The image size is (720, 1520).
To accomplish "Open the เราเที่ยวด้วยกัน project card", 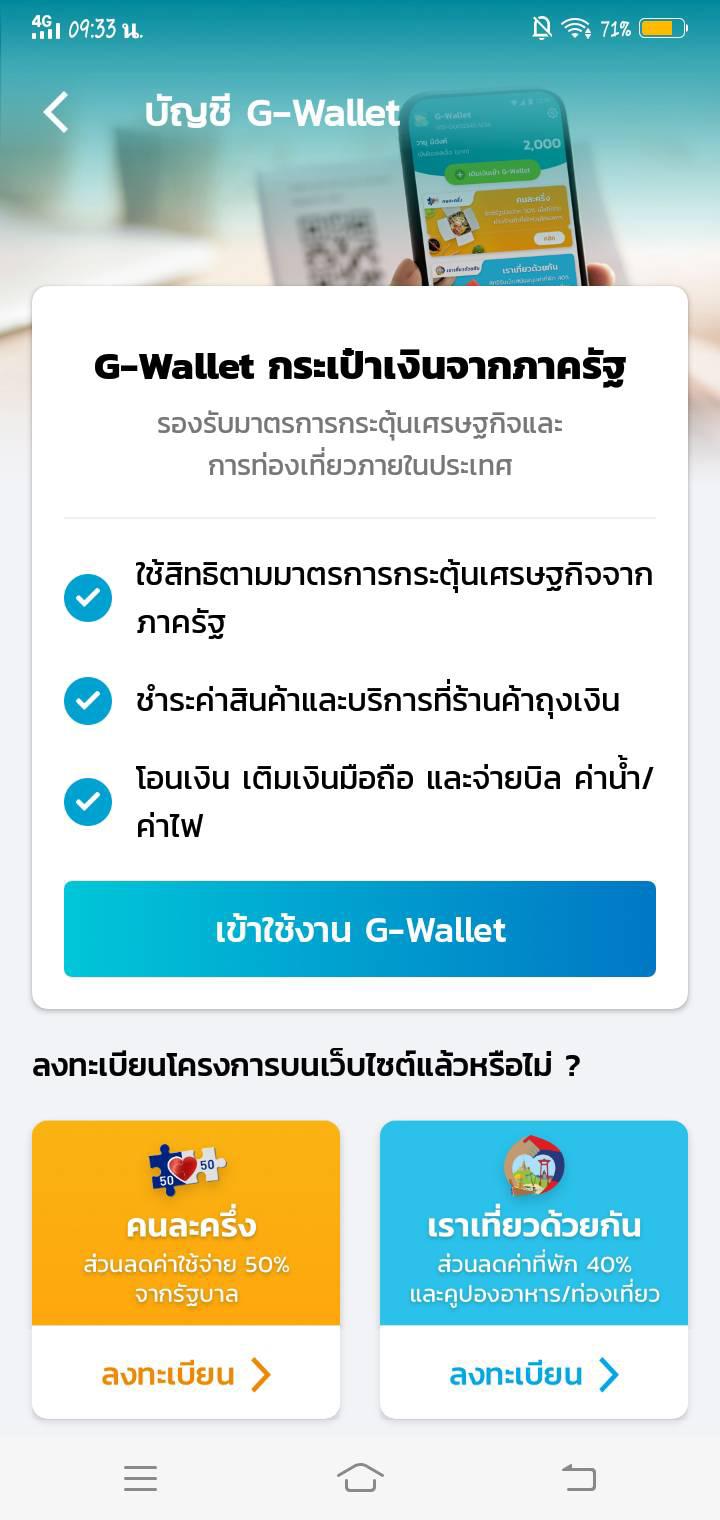I will click(534, 1223).
